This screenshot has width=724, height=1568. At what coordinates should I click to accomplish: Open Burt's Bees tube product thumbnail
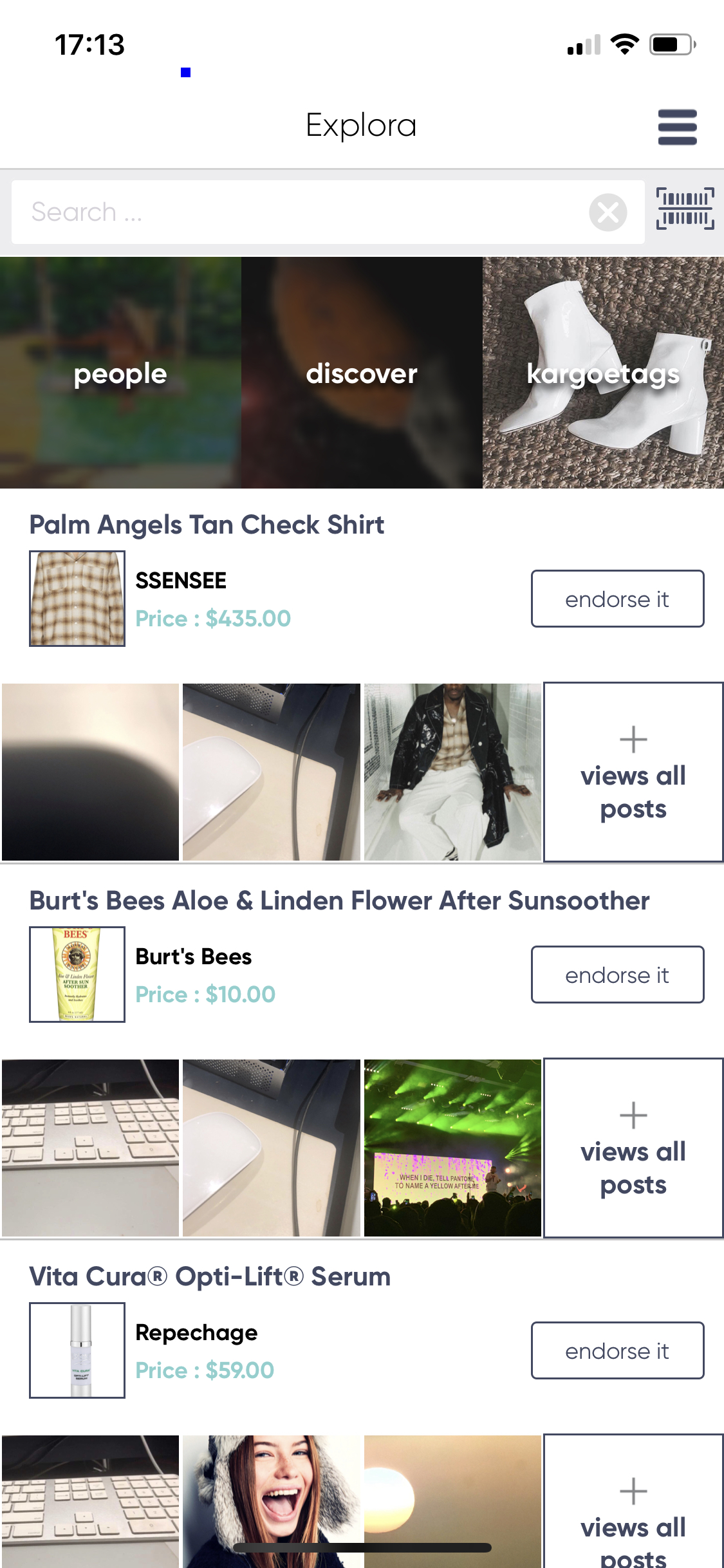pyautogui.click(x=77, y=975)
